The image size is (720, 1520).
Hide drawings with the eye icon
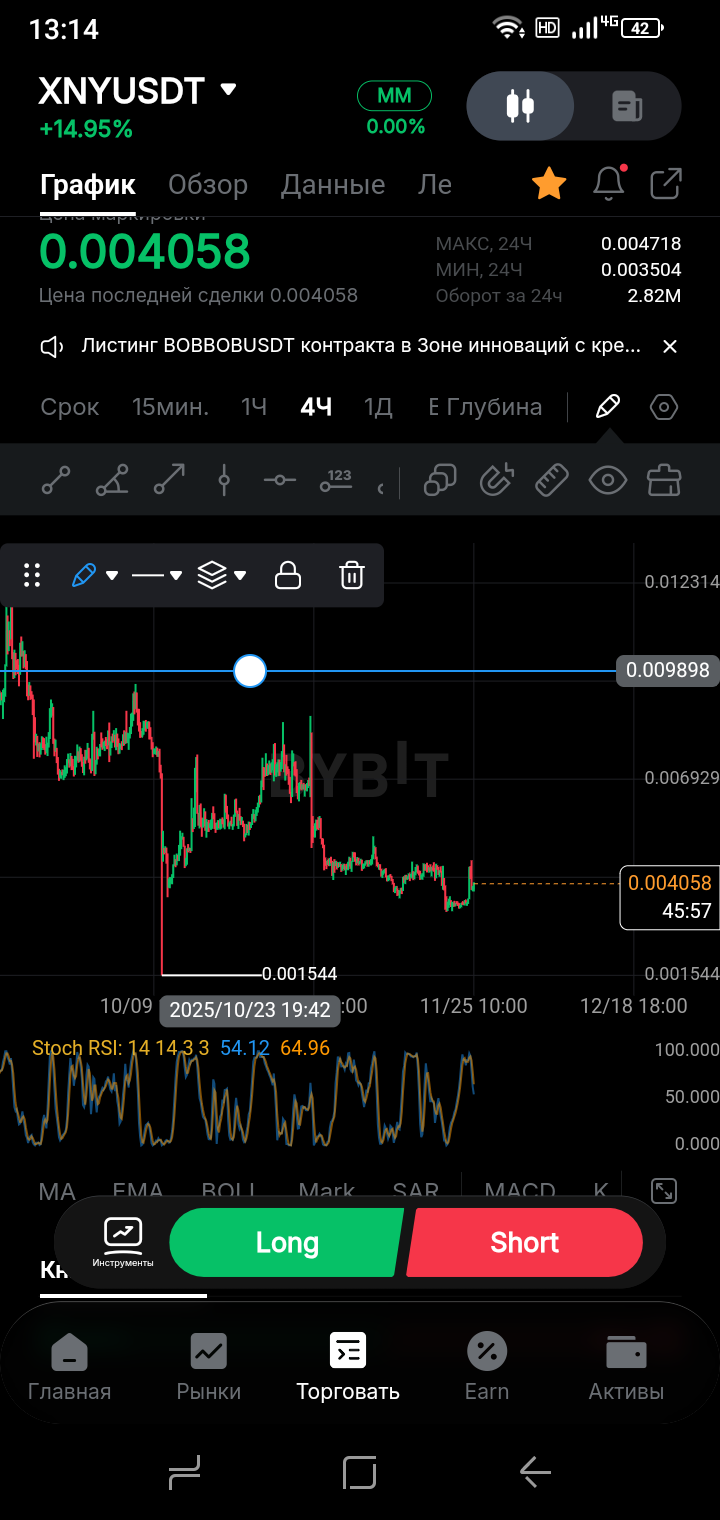(x=607, y=481)
